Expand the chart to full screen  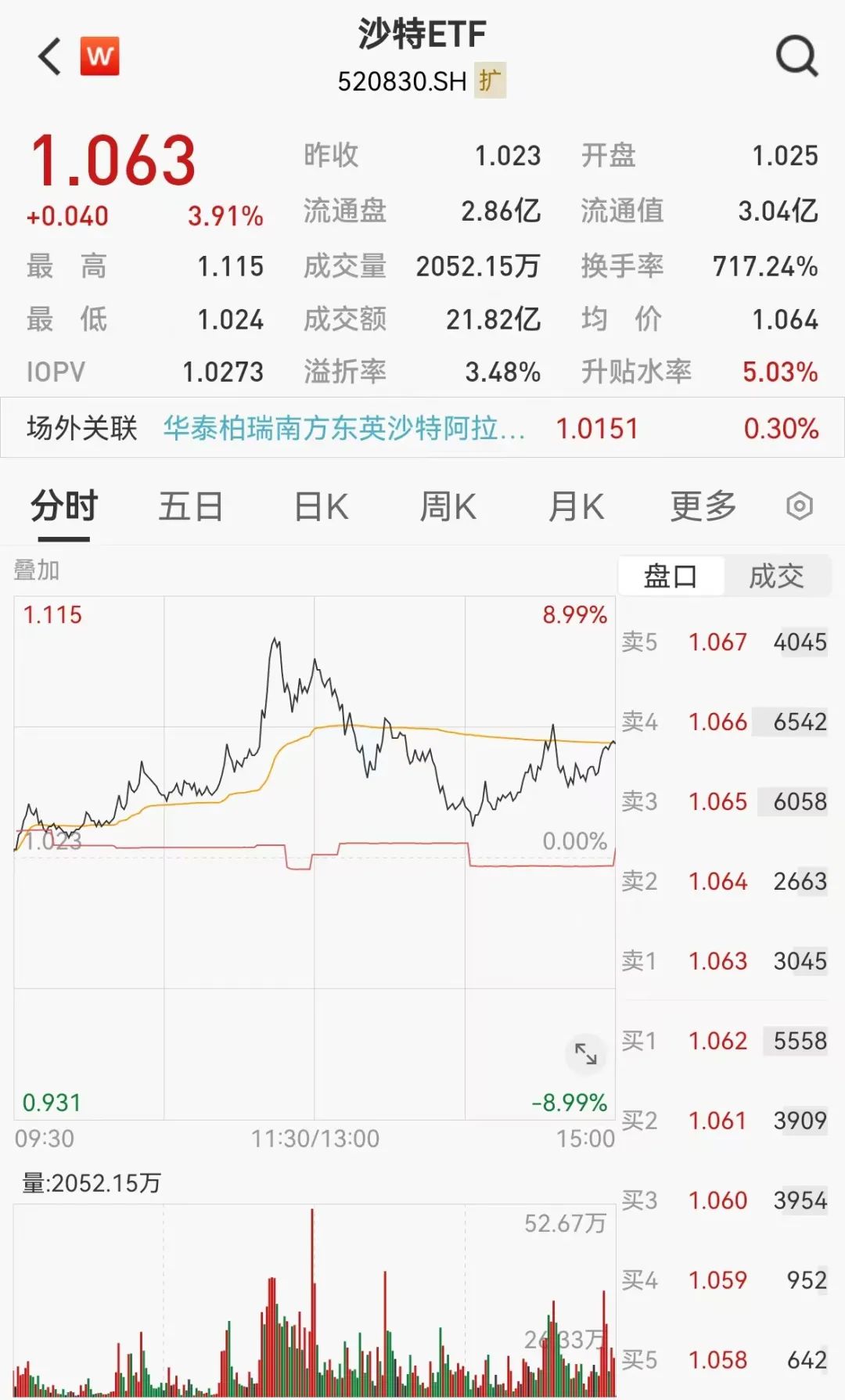585,1053
